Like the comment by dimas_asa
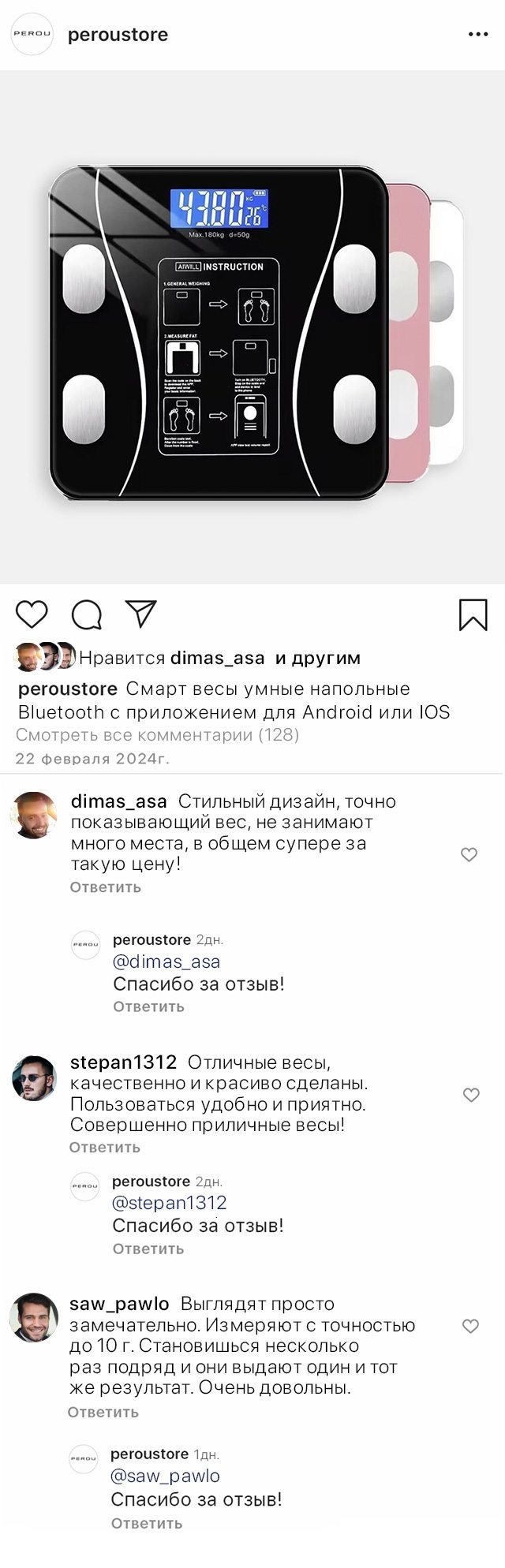Viewport: 505px width, 1568px height. [x=469, y=854]
